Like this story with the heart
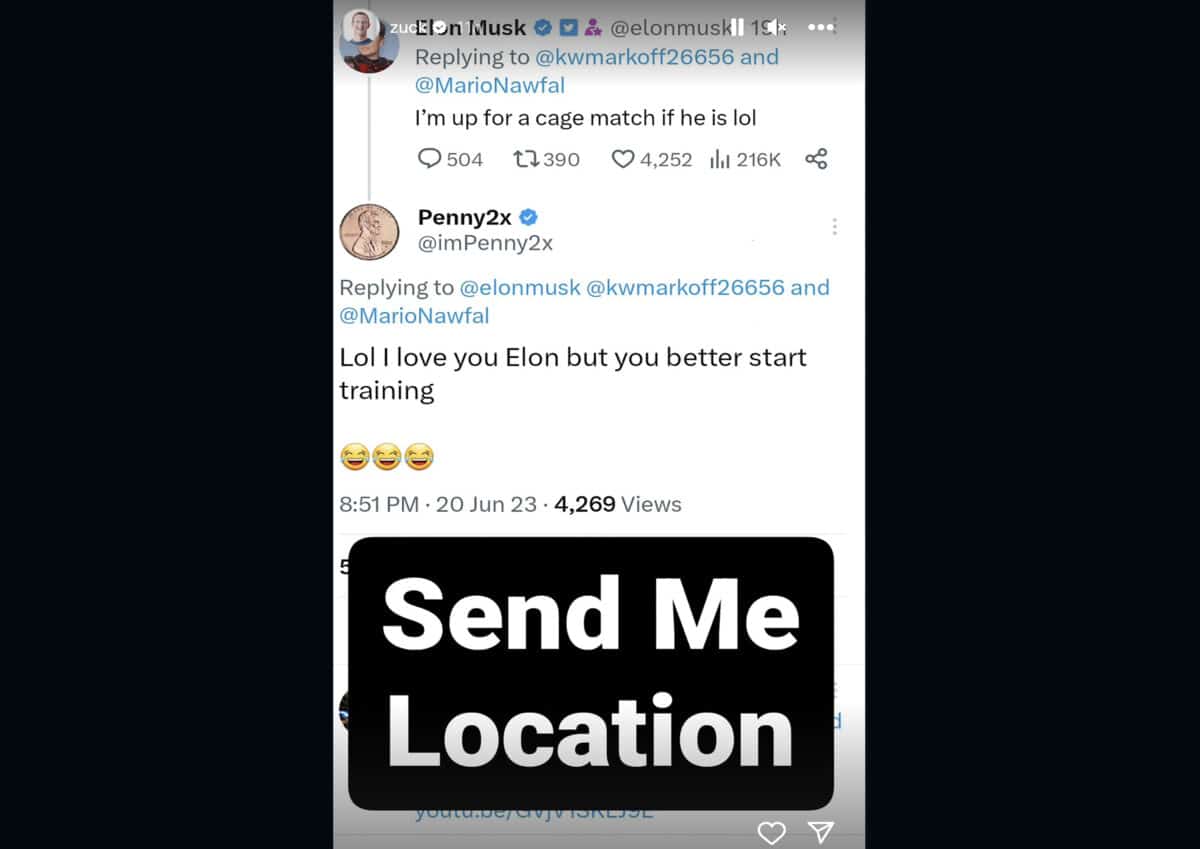This screenshot has height=849, width=1200. pos(771,832)
